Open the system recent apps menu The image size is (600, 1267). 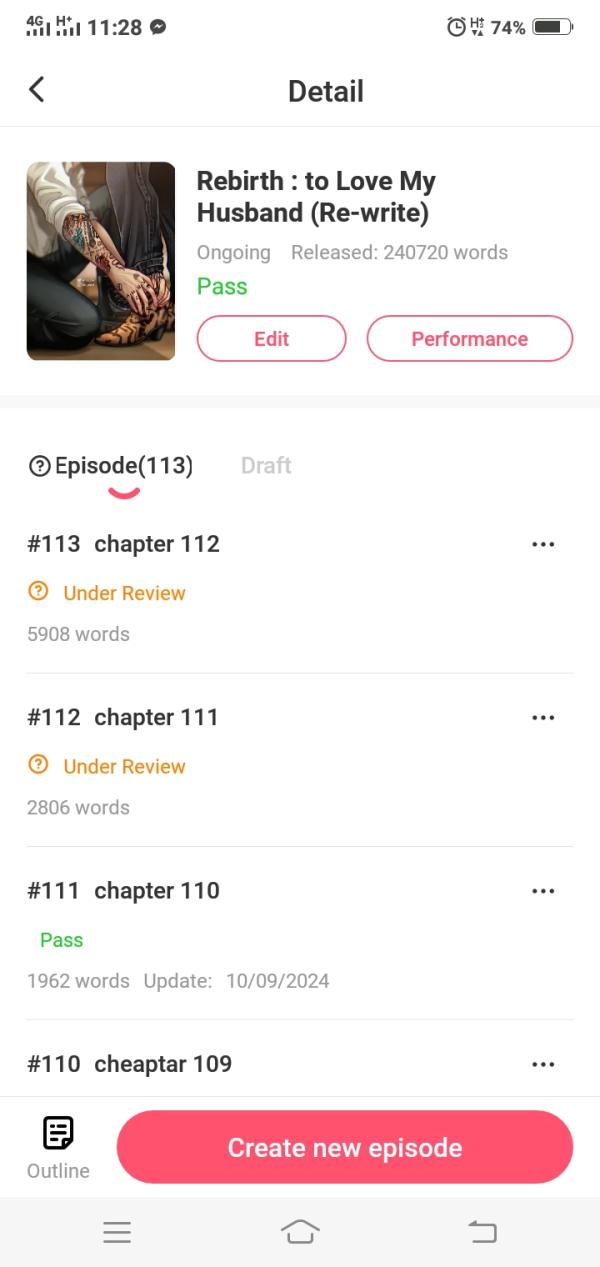coord(117,1232)
